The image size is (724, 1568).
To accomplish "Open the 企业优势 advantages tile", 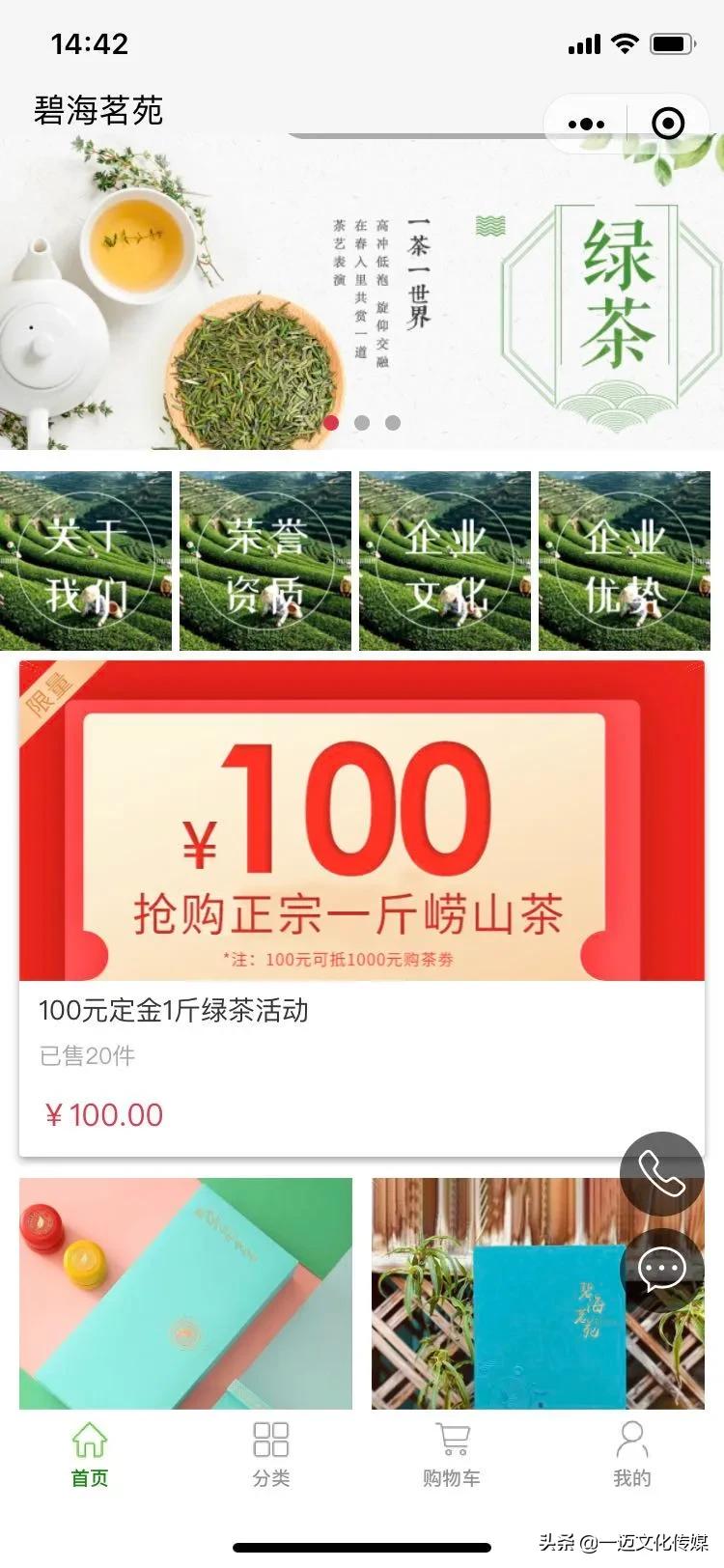I will [624, 560].
